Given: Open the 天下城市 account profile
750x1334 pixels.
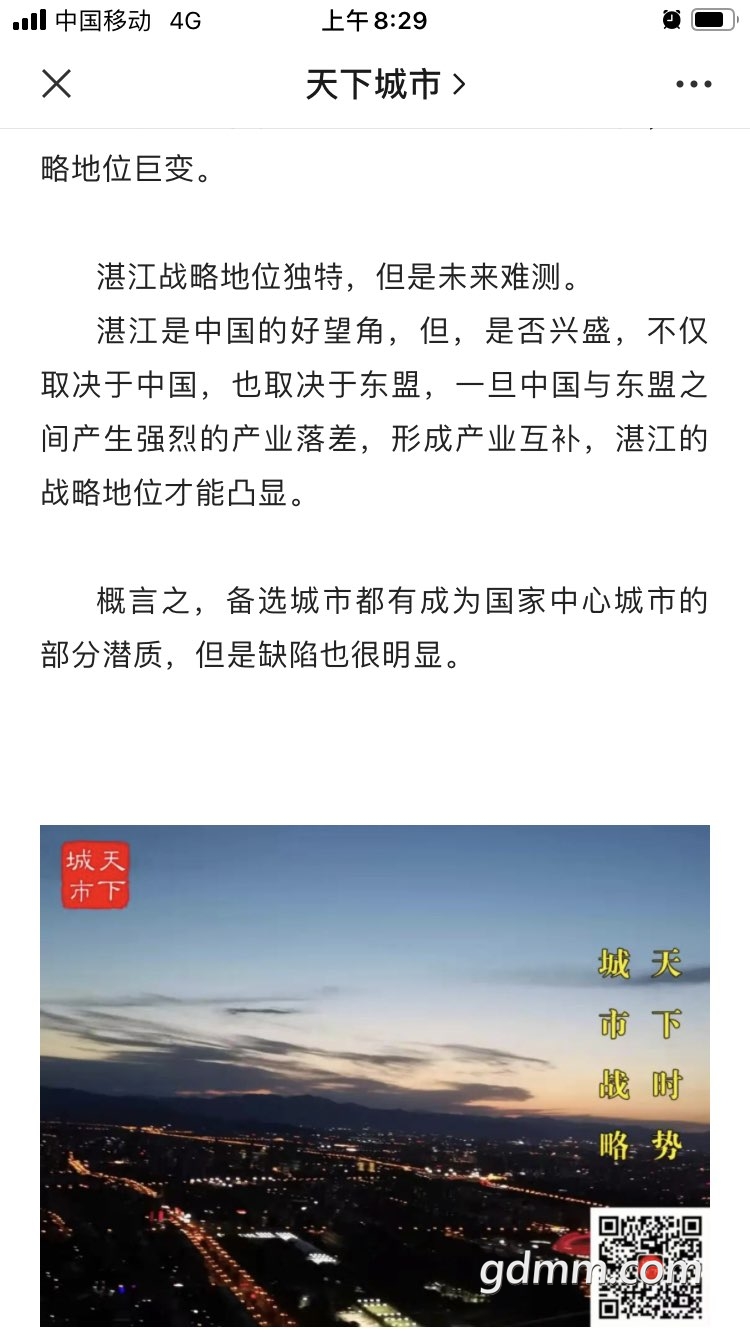Looking at the screenshot, I should click(385, 85).
